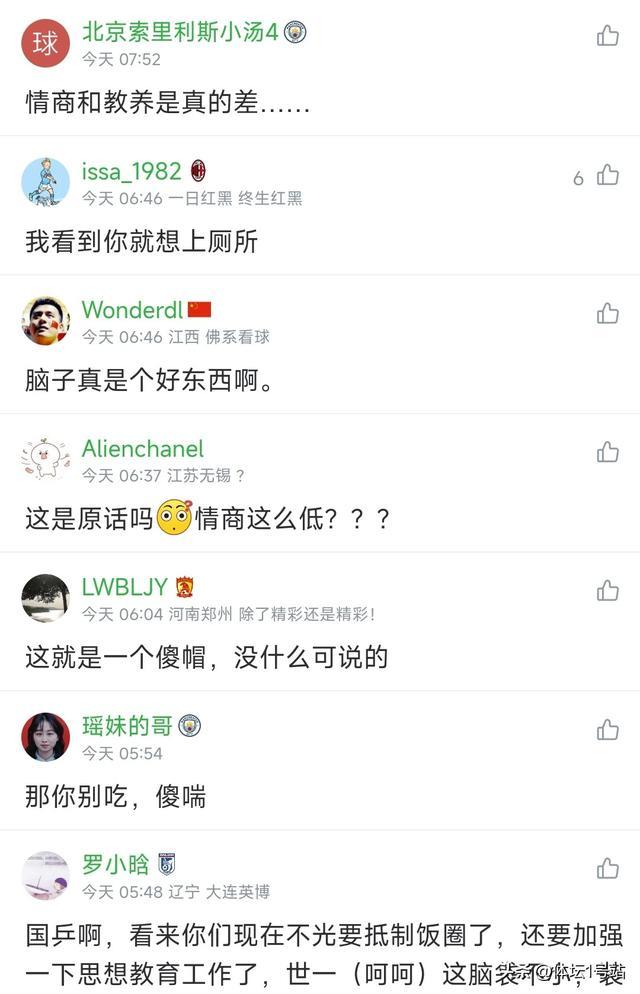Select the username Alienchanel
This screenshot has width=640, height=994.
[x=142, y=448]
